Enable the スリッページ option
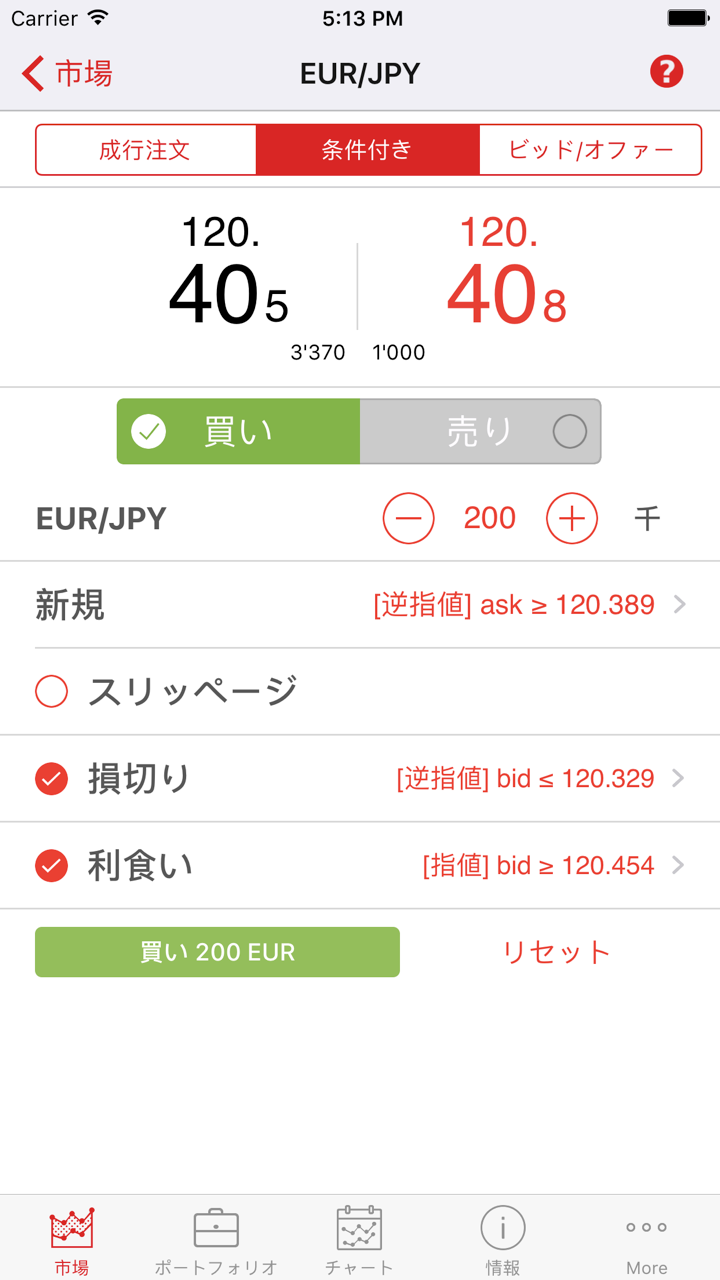This screenshot has height=1280, width=720. click(52, 691)
